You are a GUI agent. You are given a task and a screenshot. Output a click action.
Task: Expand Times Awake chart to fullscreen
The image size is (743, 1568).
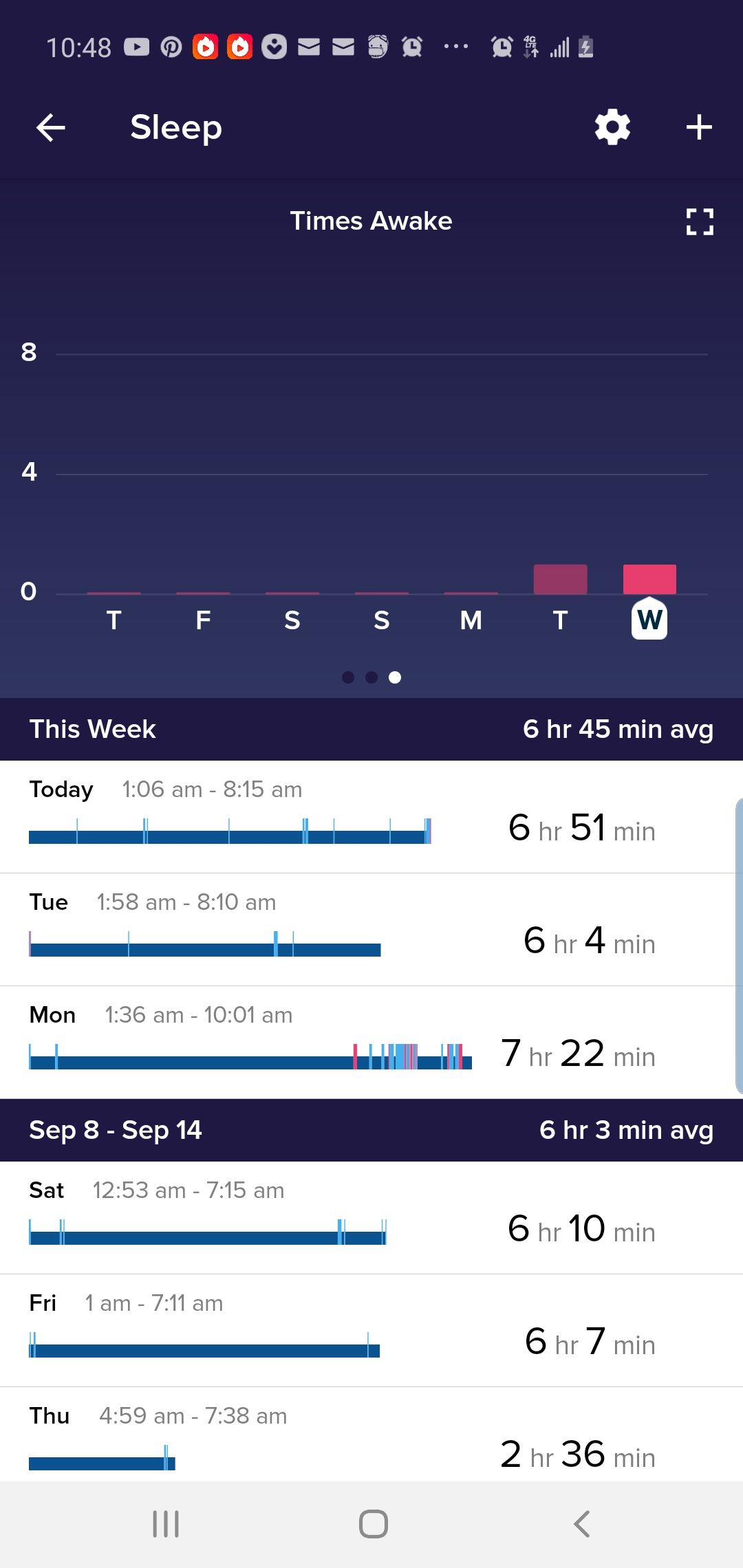[700, 221]
